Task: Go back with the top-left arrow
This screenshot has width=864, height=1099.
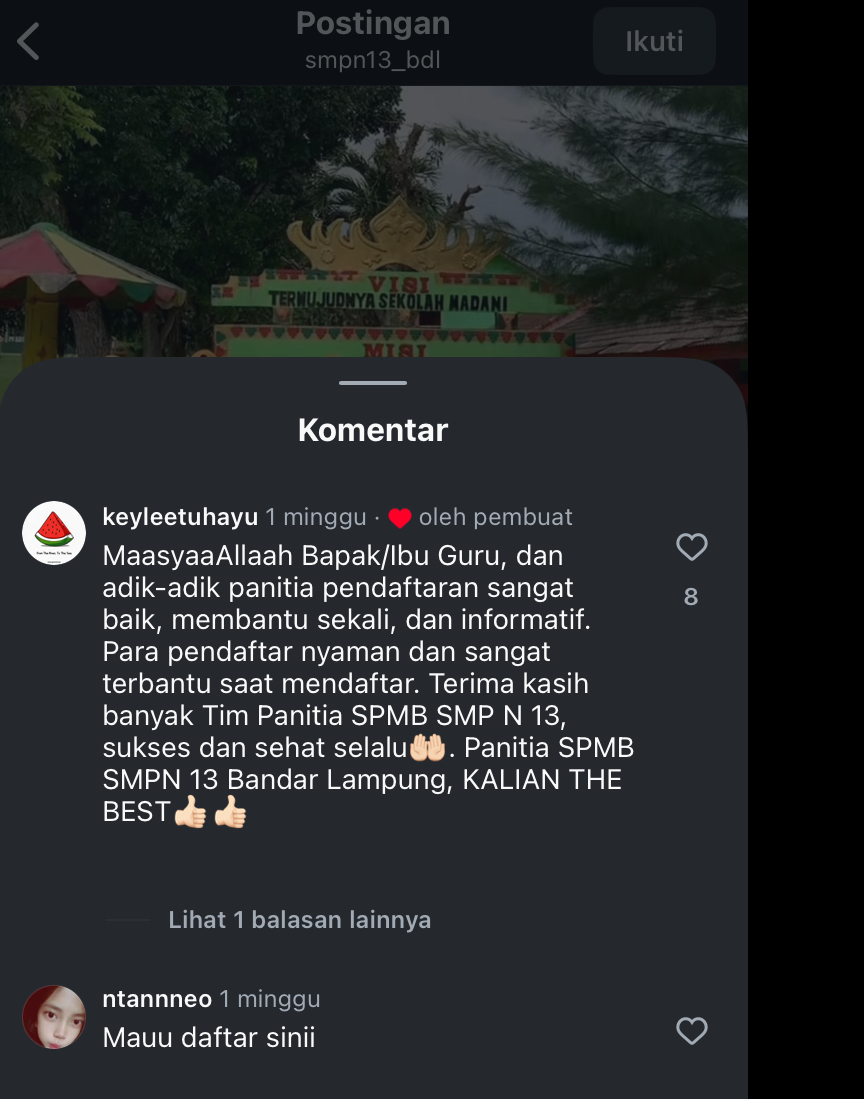Action: [28, 42]
